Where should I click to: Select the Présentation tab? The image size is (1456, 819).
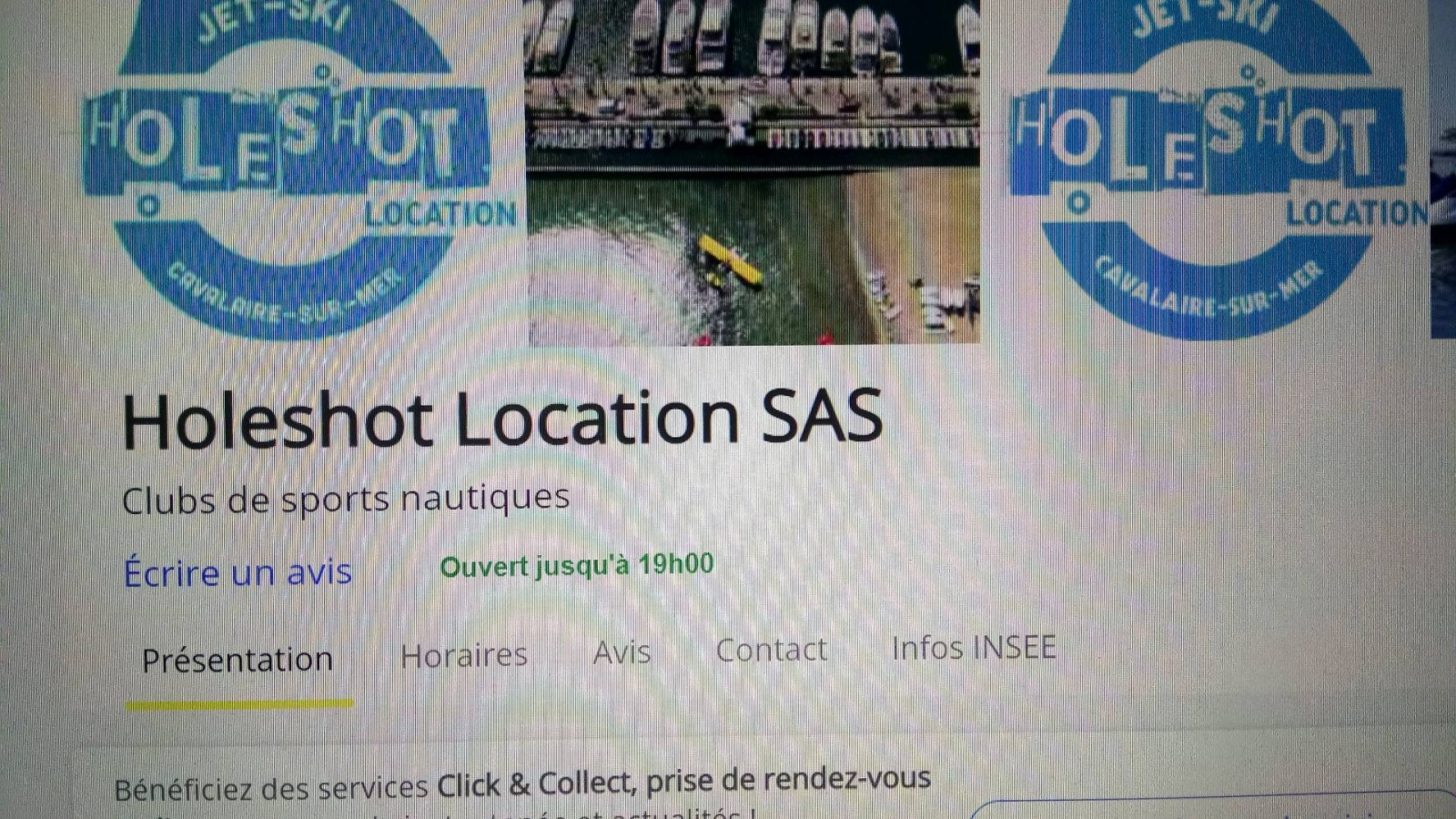click(238, 660)
